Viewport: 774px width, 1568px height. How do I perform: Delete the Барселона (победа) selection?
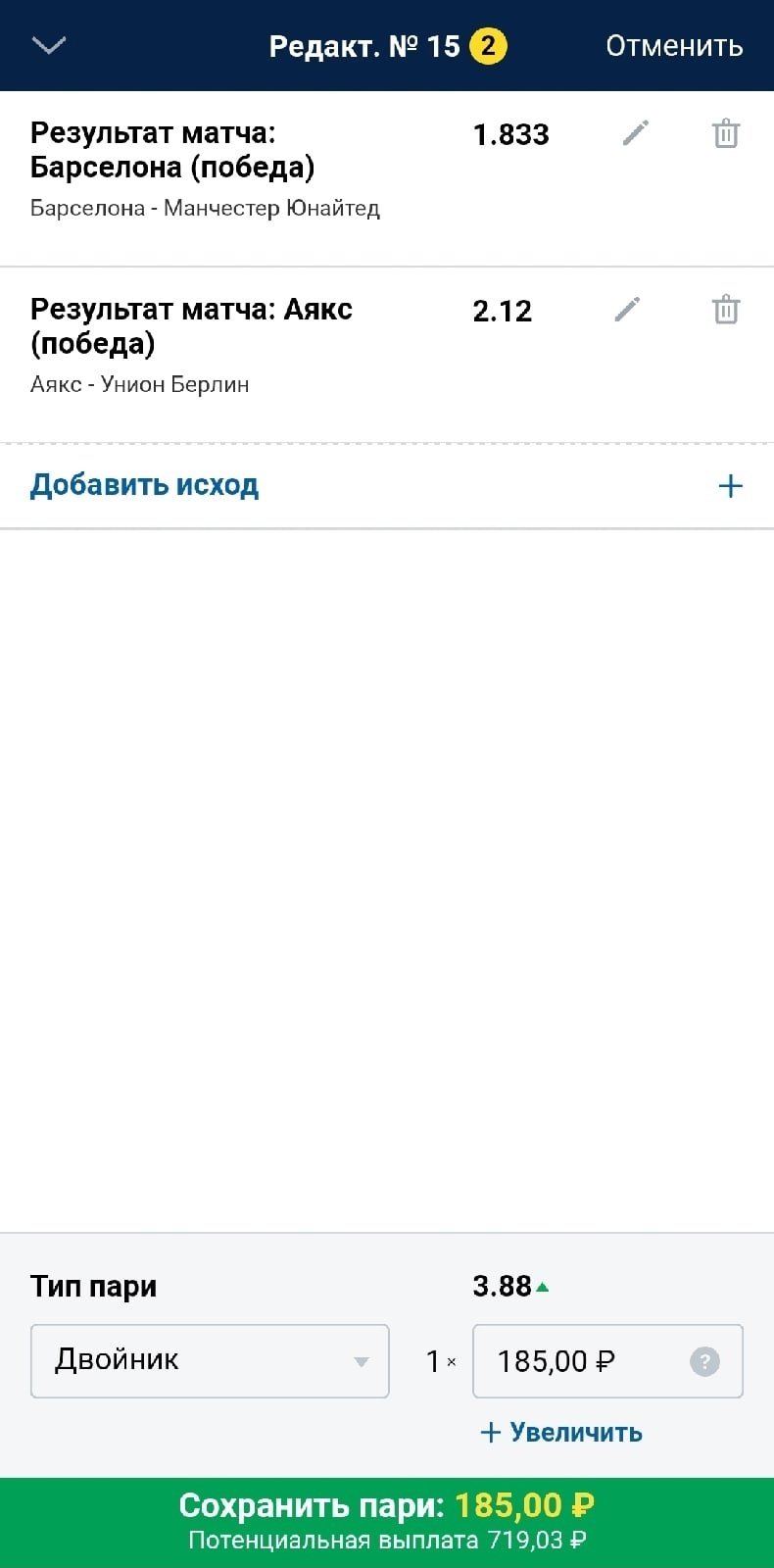point(726,133)
